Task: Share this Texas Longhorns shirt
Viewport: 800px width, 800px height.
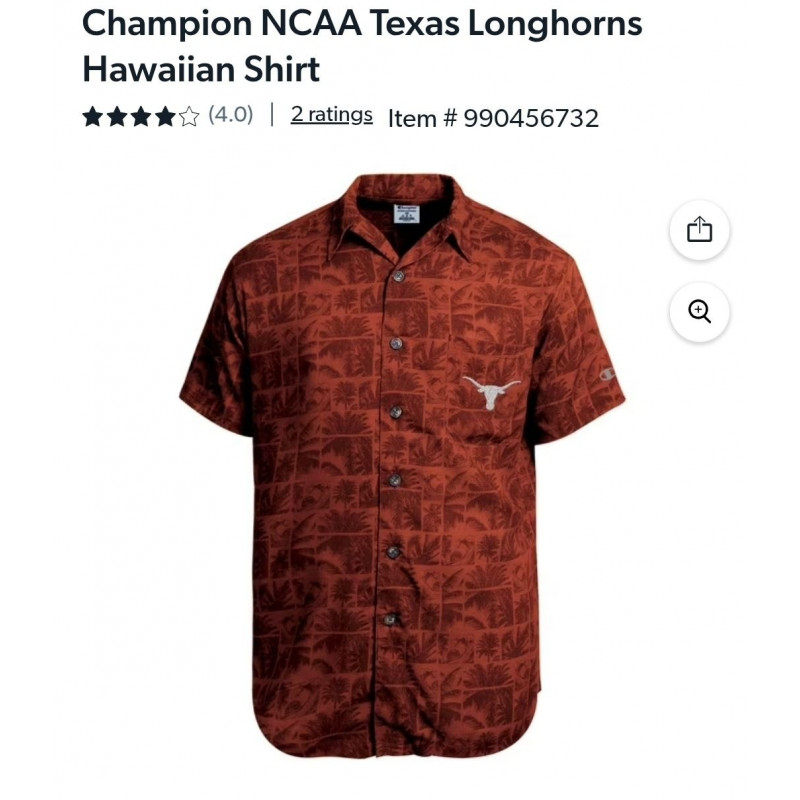Action: [699, 230]
